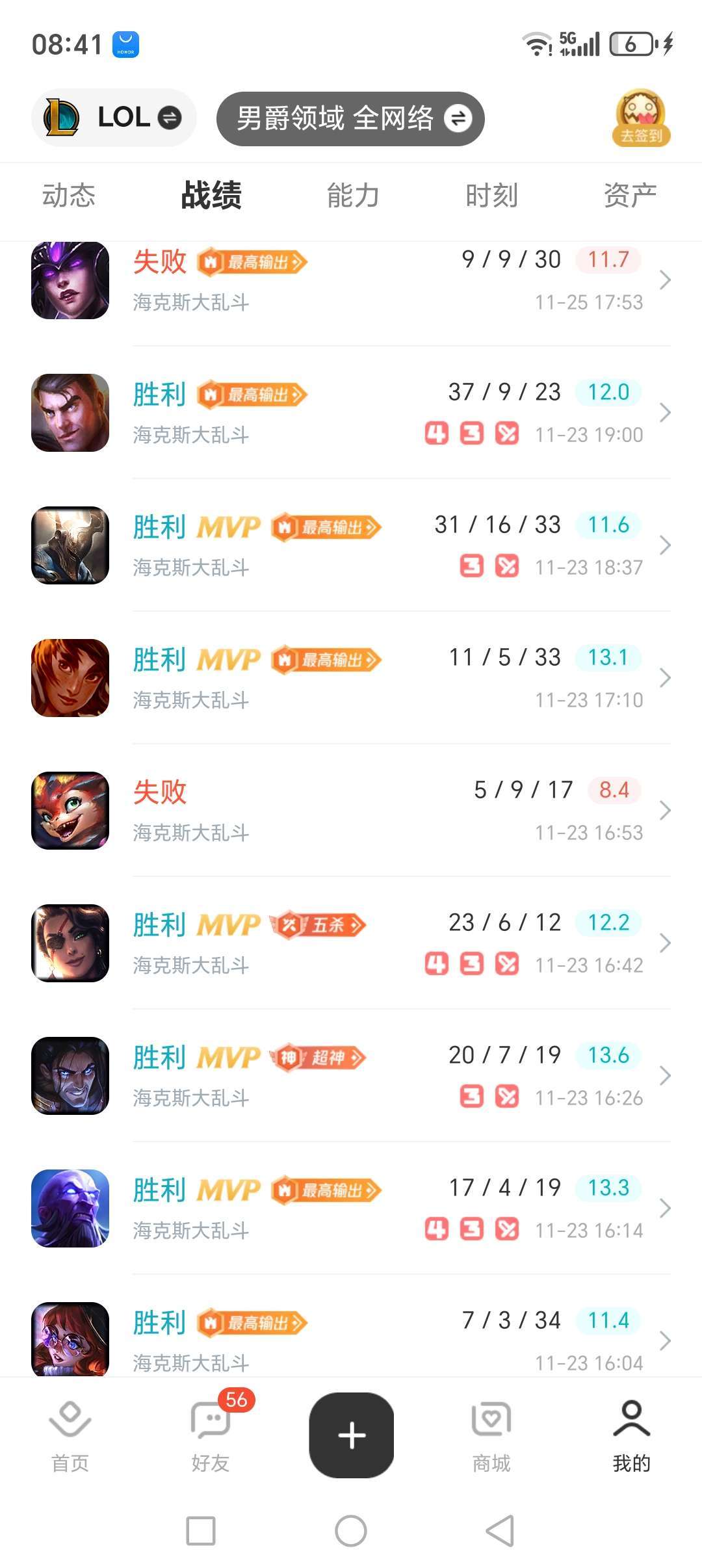Tap the LOL game logo icon
Viewport: 702px width, 1568px height.
62,118
